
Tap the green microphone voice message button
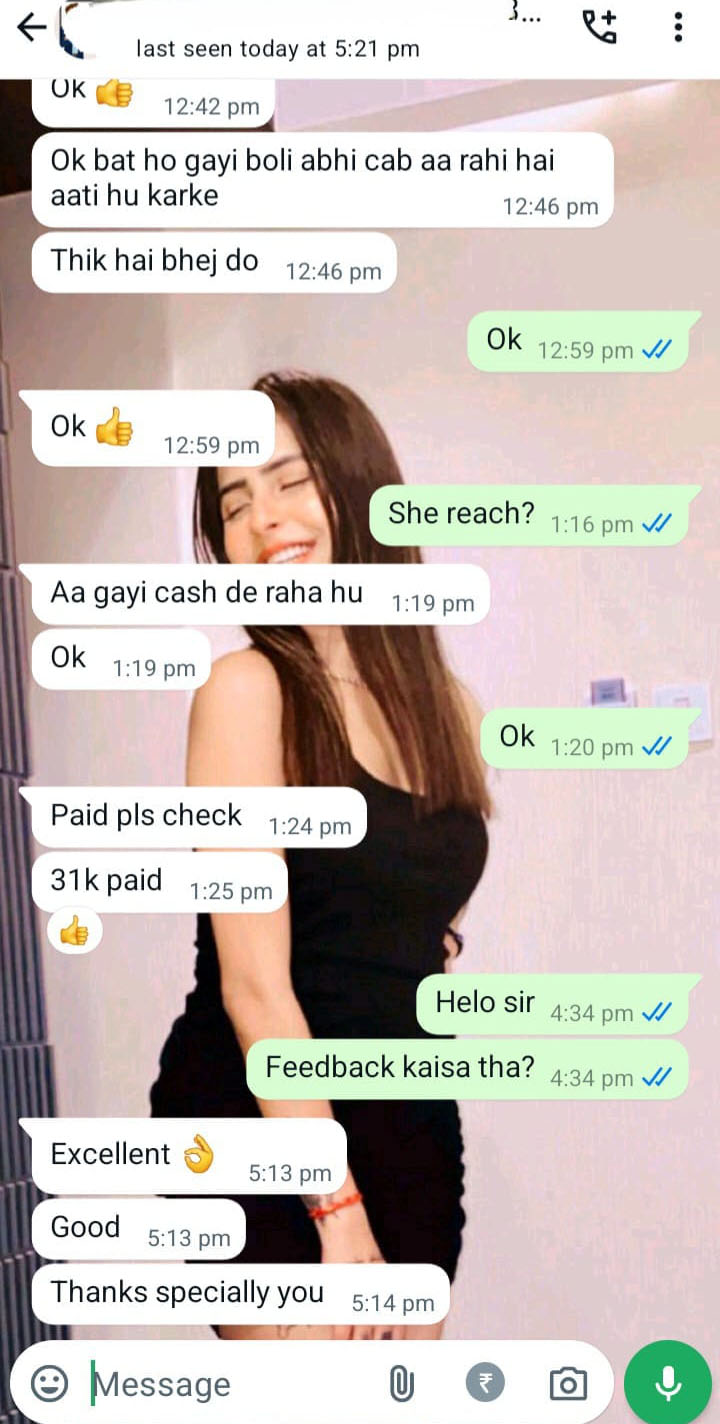[668, 1384]
